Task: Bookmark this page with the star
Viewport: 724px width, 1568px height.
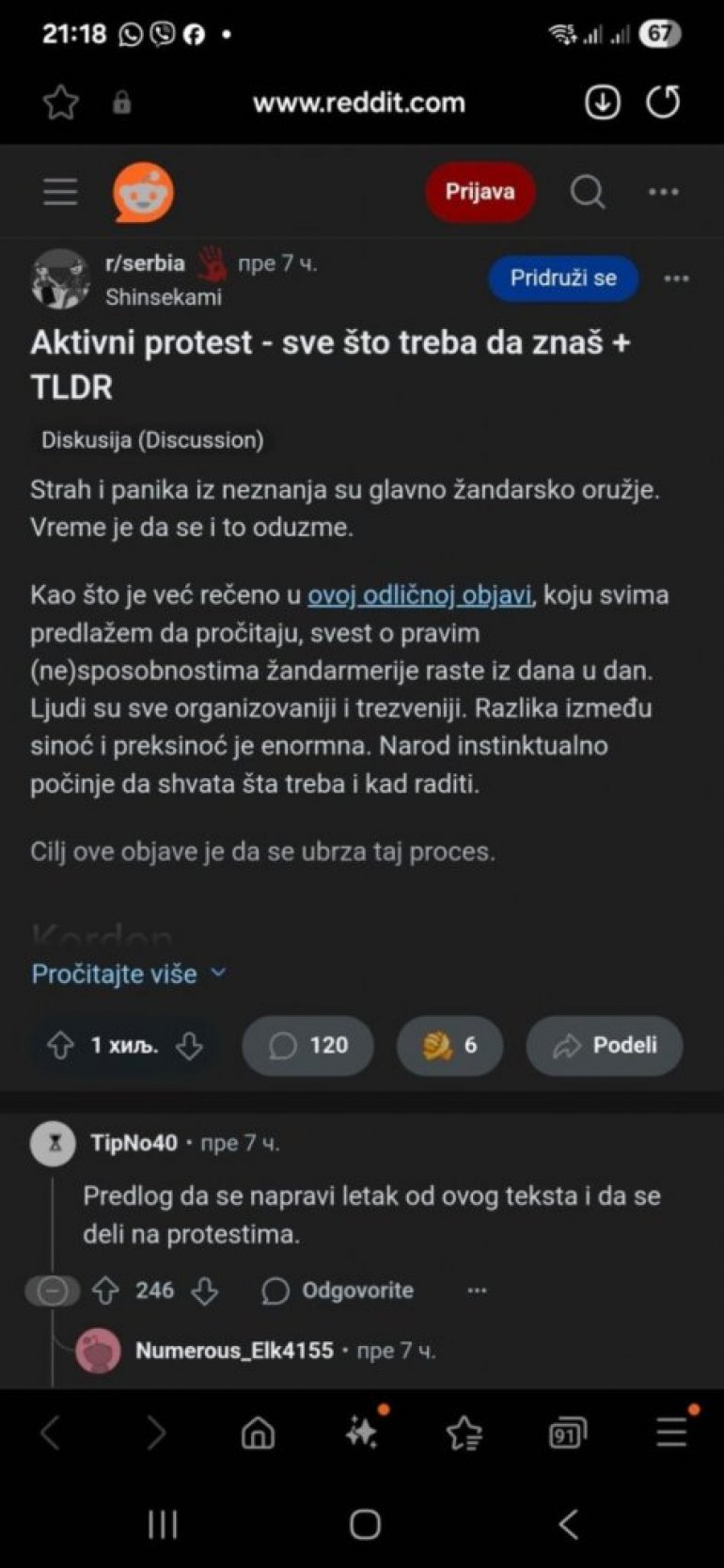Action: pos(61,103)
